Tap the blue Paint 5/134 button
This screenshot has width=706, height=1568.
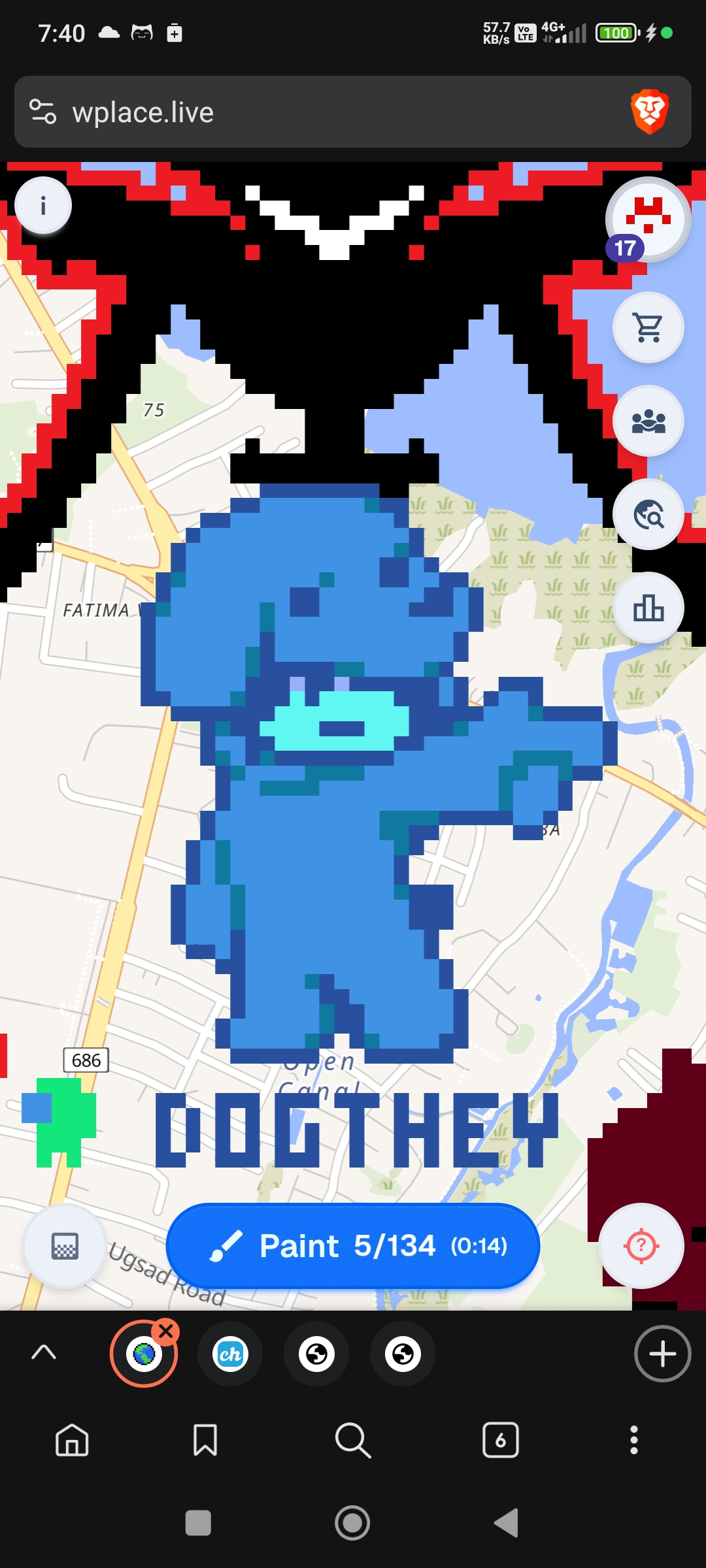(353, 1246)
